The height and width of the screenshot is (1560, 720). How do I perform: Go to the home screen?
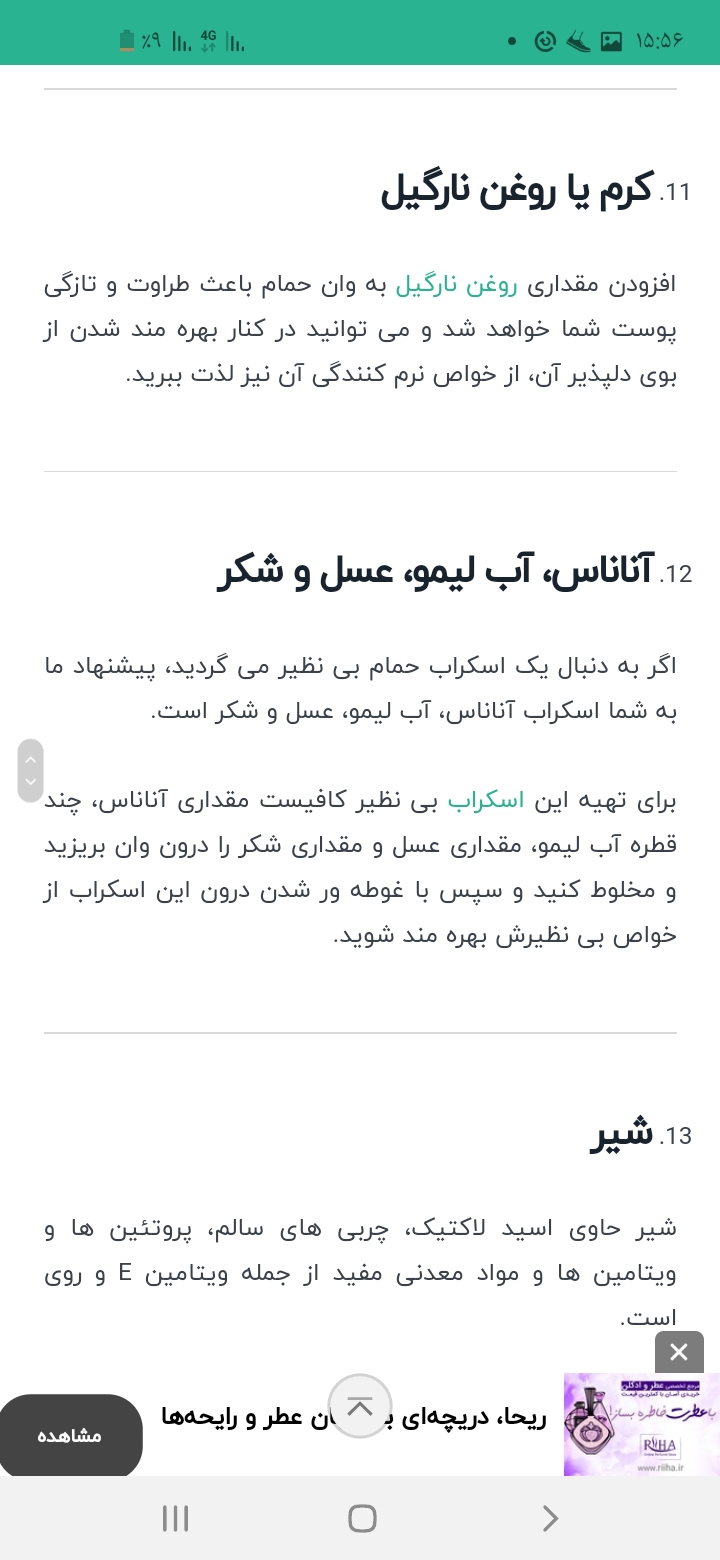[361, 1519]
